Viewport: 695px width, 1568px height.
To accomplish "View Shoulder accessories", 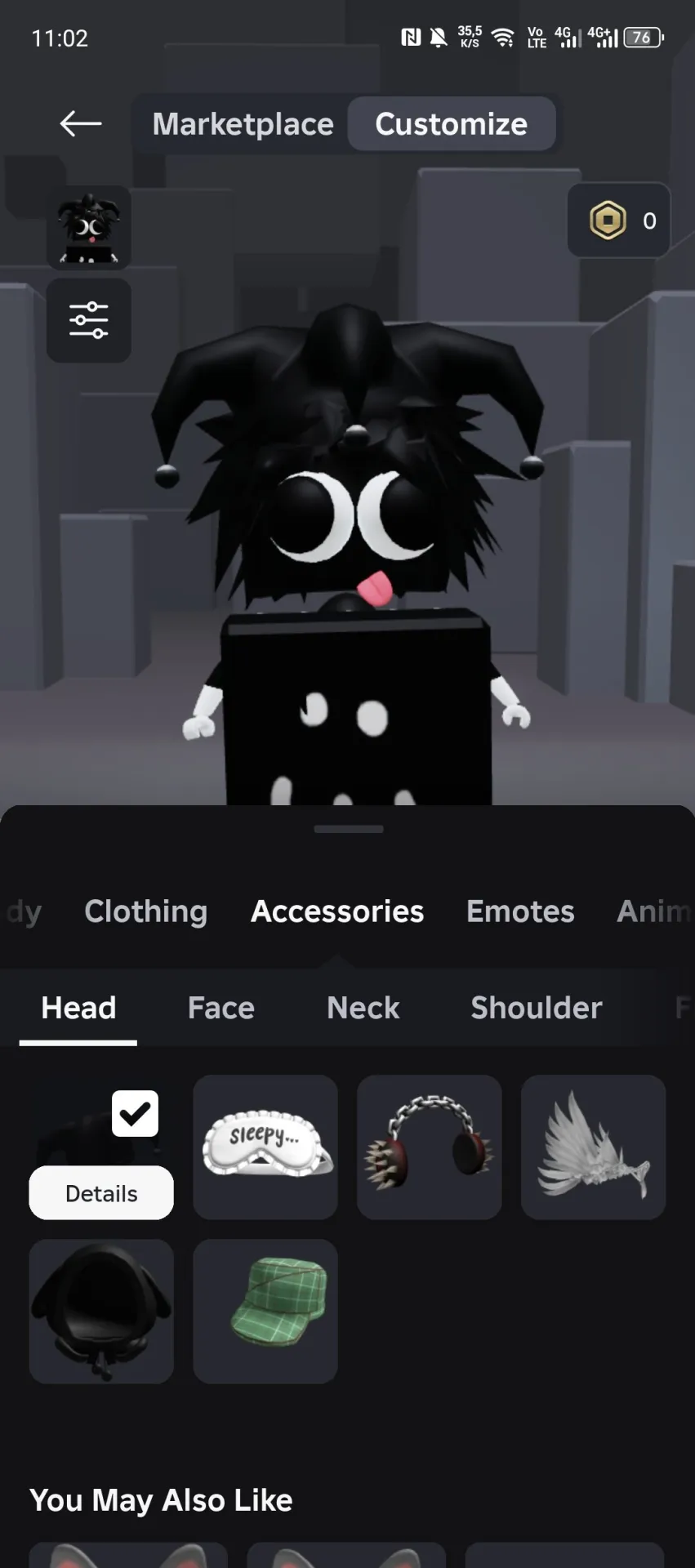I will coord(537,1008).
